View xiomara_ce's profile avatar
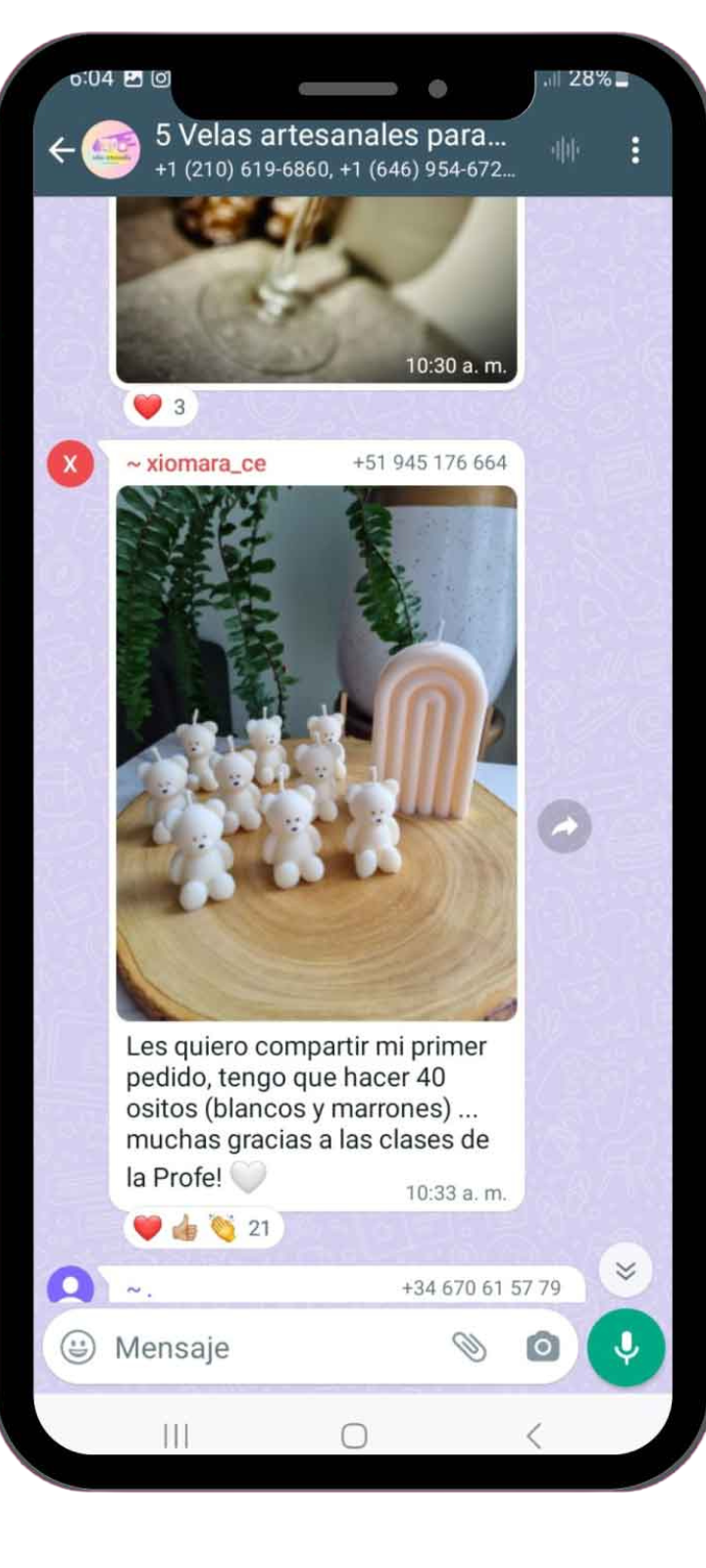This screenshot has width=706, height=1568. coord(71,464)
